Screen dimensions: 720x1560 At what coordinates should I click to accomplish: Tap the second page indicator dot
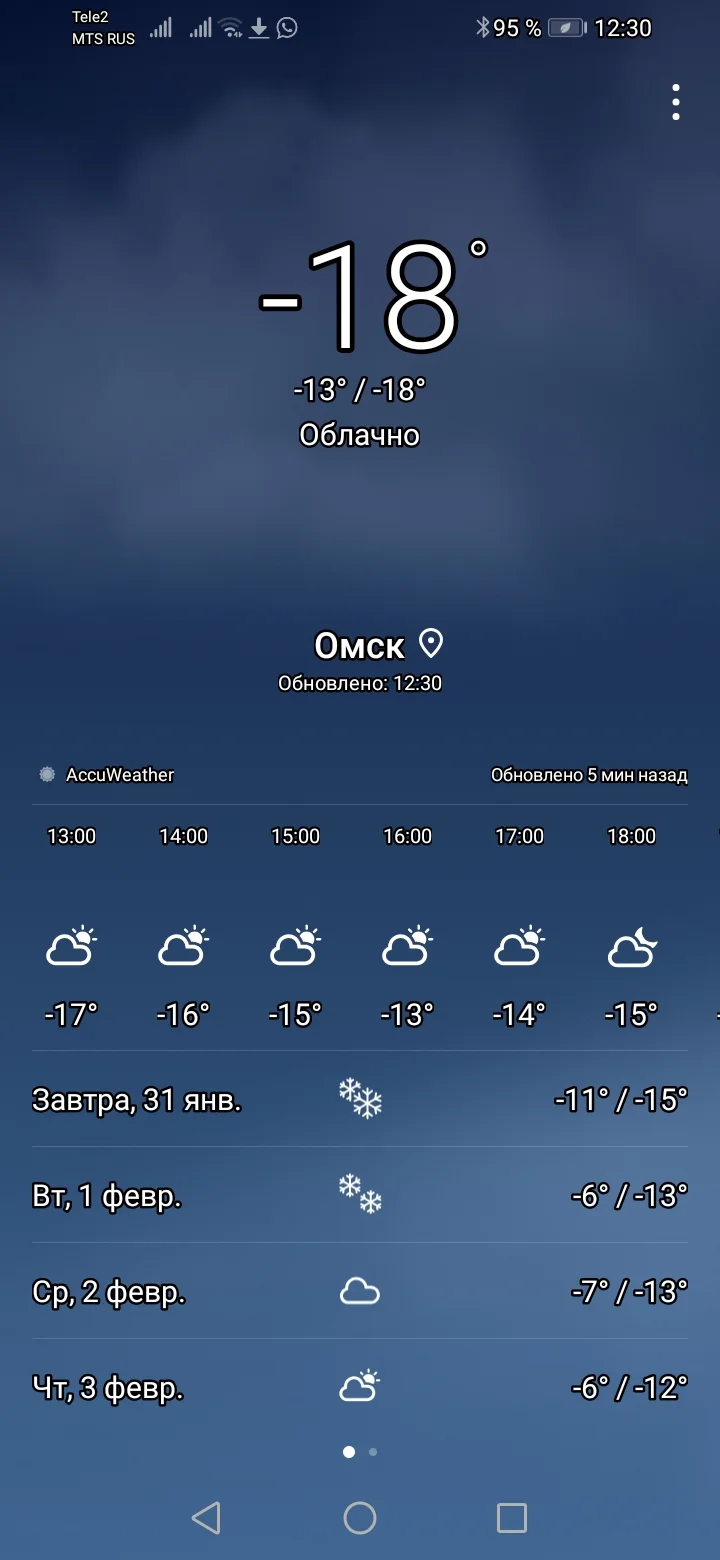pyautogui.click(x=372, y=1451)
